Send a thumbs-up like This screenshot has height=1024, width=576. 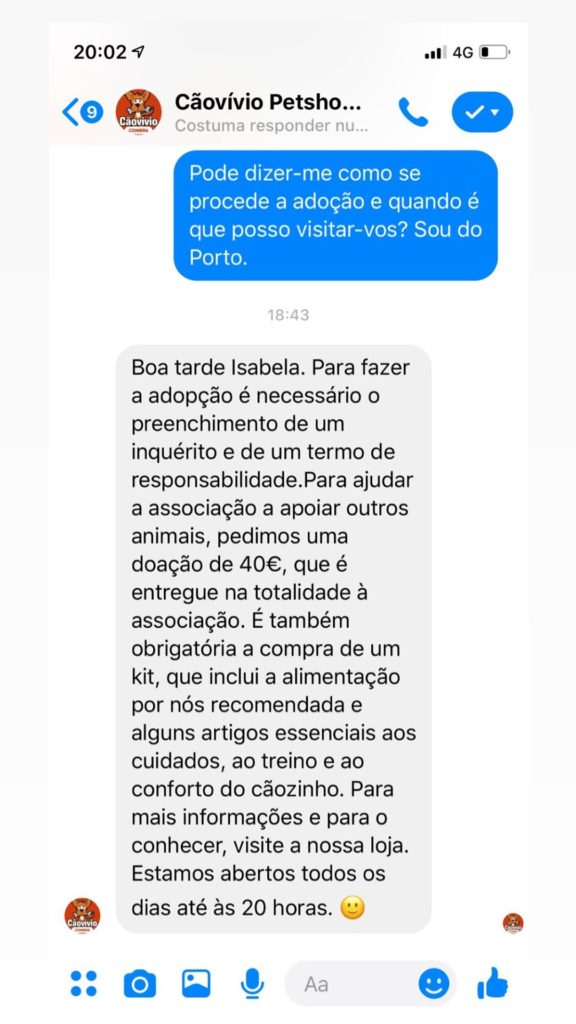[x=493, y=982]
